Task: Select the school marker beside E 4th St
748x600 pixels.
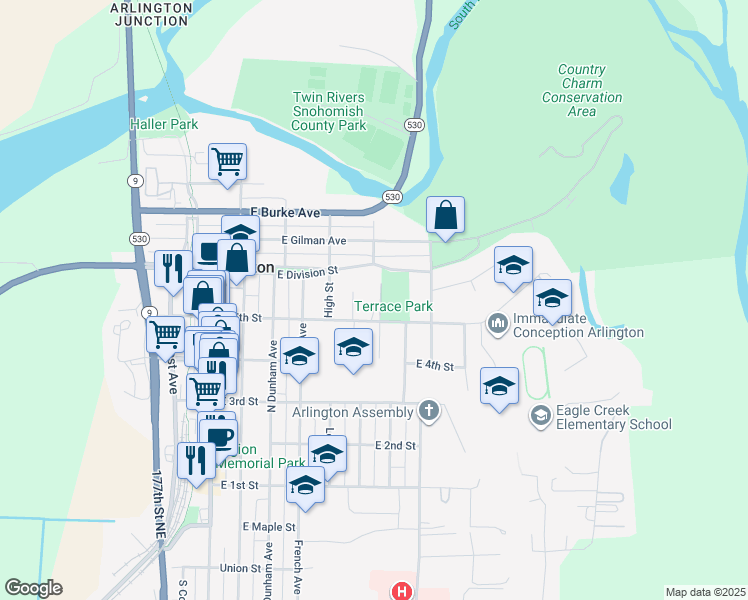Action: 499,386
